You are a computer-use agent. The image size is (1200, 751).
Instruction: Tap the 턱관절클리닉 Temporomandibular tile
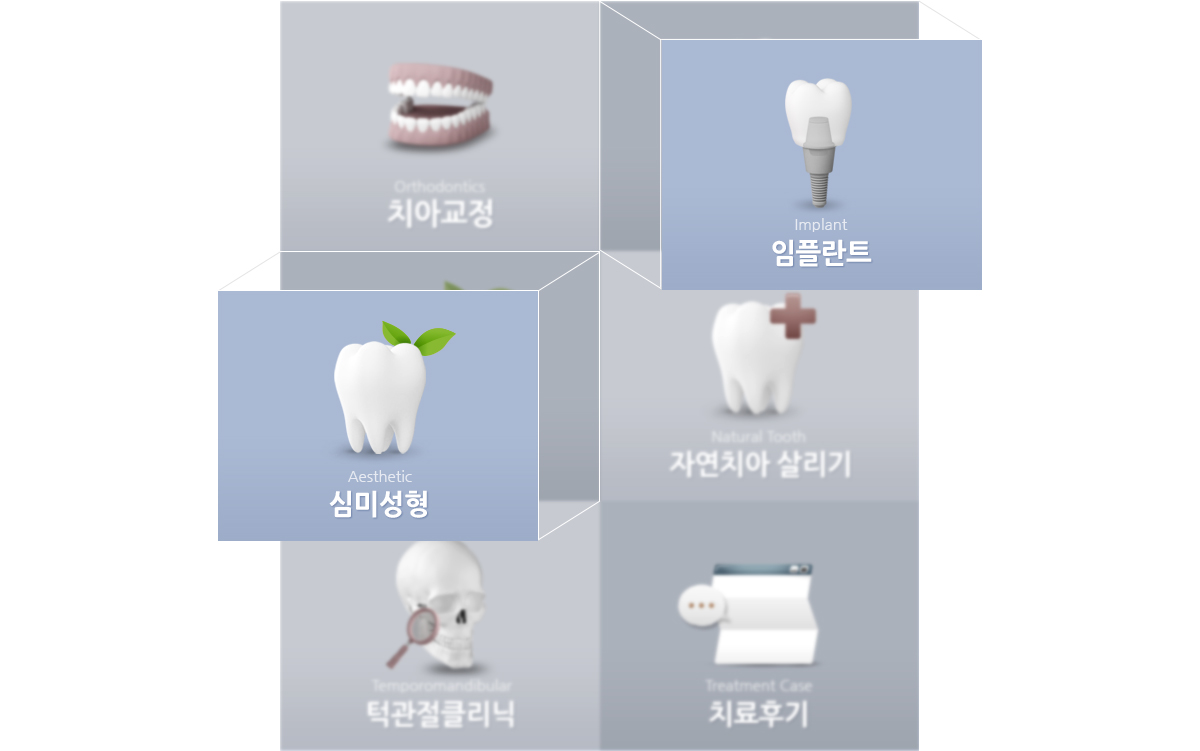(440, 640)
